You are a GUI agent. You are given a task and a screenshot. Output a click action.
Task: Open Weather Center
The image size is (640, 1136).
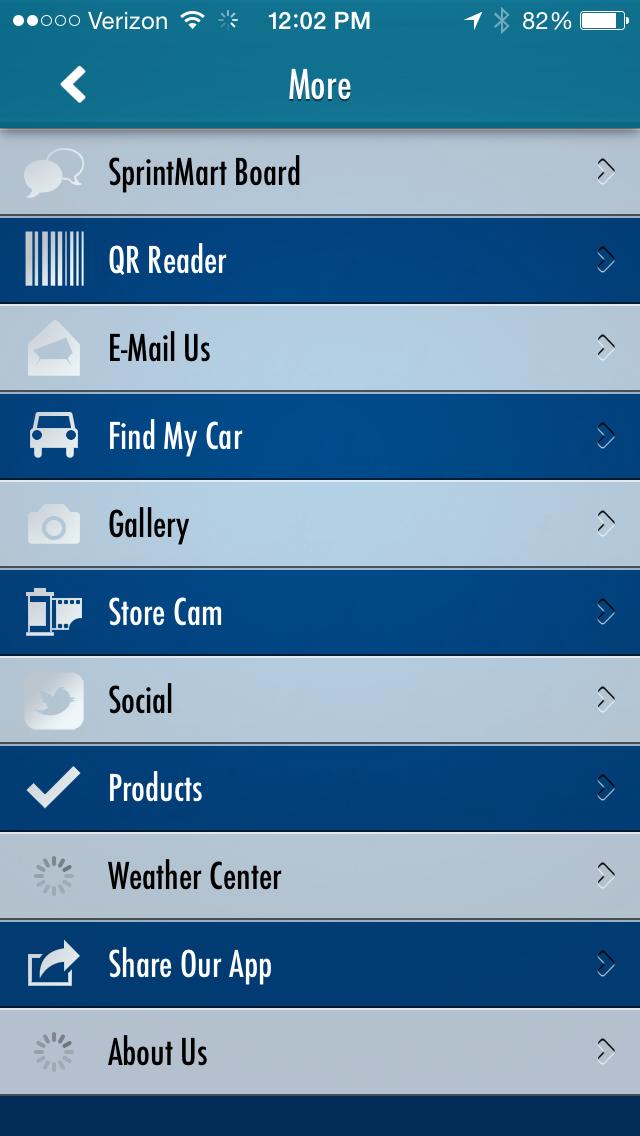click(320, 877)
